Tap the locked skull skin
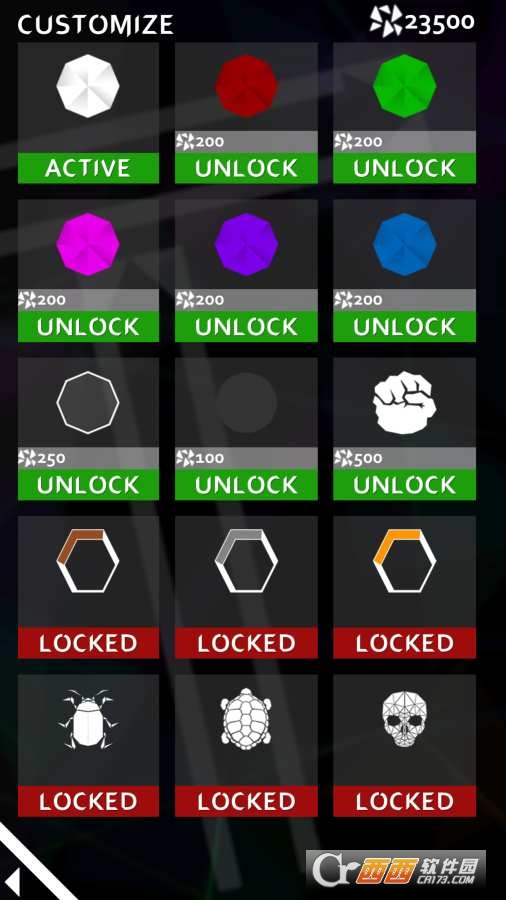Screen dimensions: 506x900 (404, 746)
